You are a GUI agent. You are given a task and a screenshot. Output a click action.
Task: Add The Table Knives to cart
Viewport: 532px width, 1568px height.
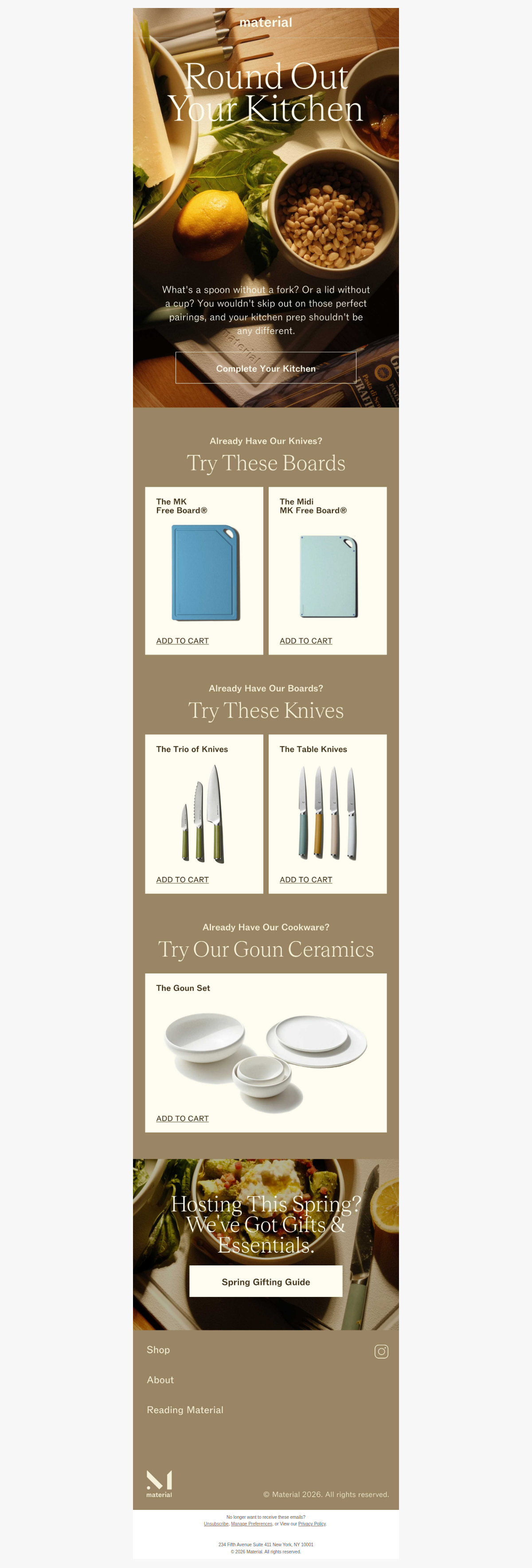pos(306,879)
